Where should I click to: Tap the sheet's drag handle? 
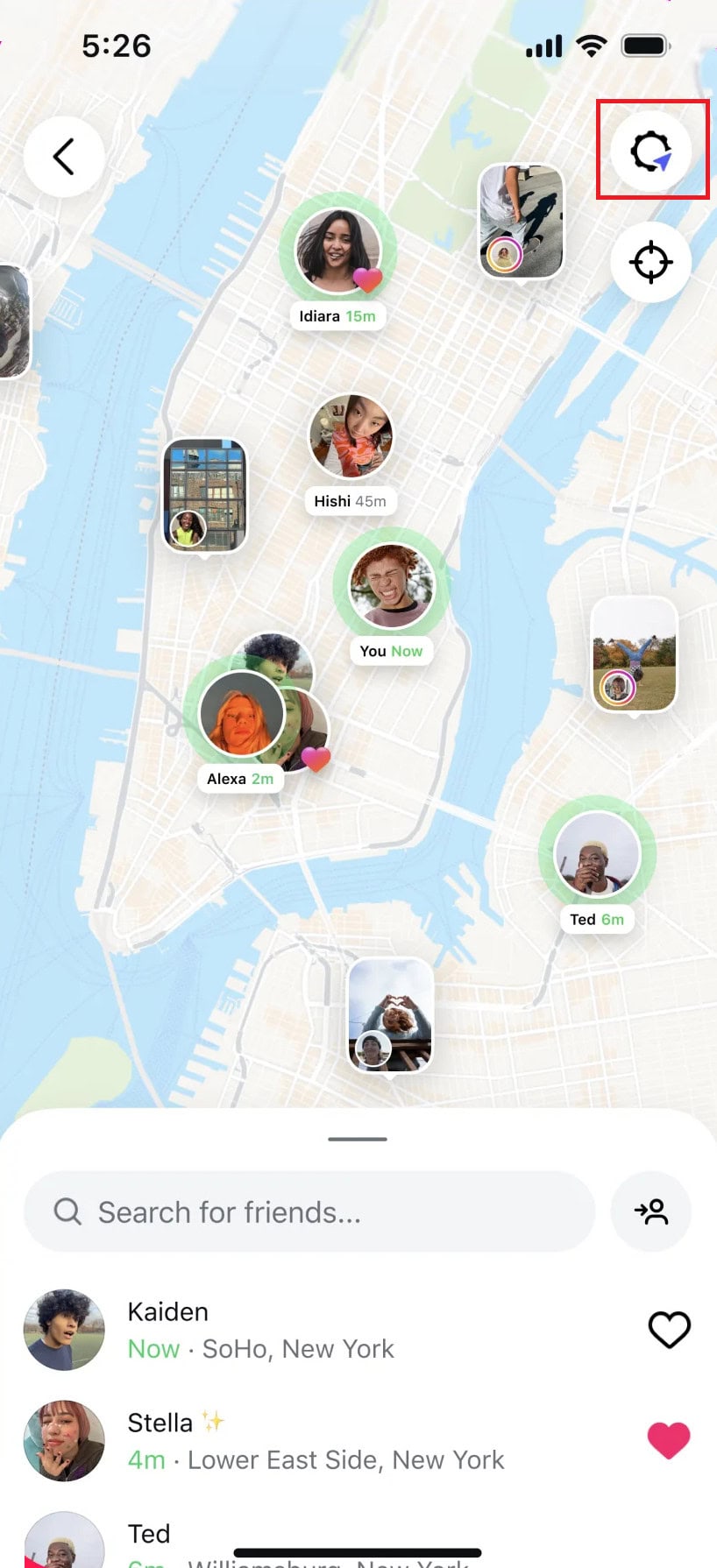tap(358, 1139)
